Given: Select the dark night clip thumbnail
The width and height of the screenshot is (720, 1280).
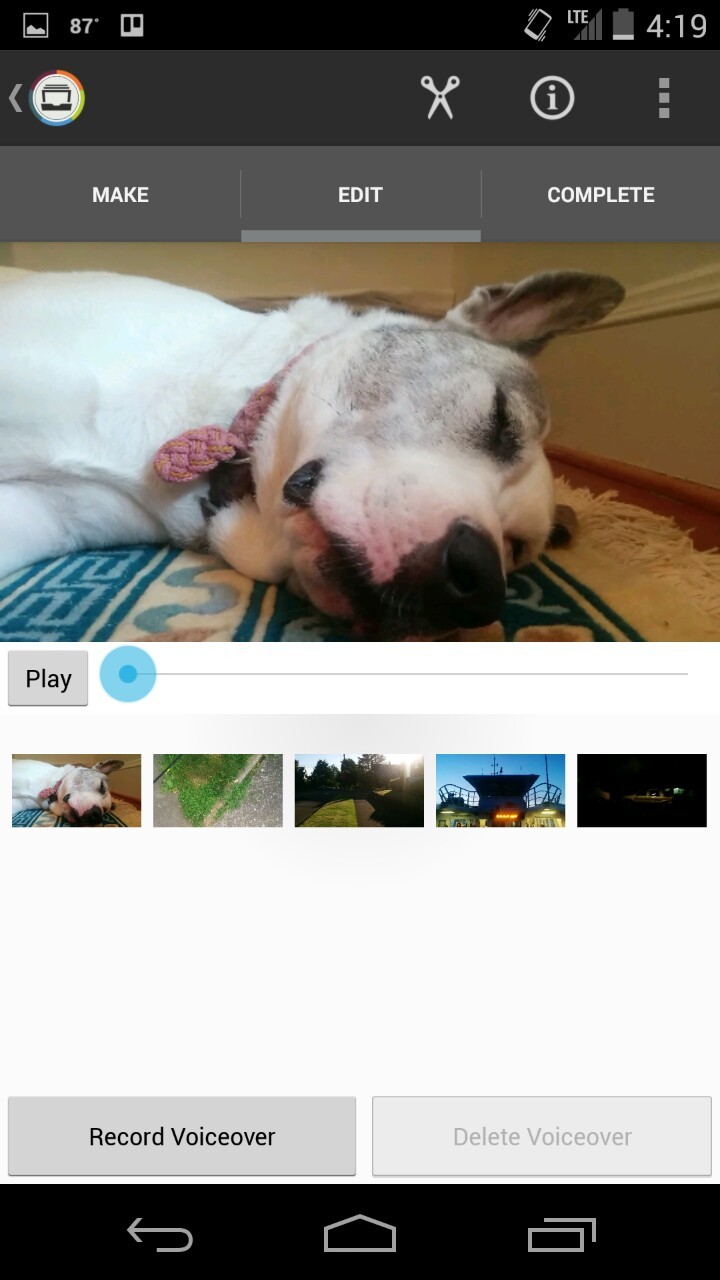Looking at the screenshot, I should 642,790.
